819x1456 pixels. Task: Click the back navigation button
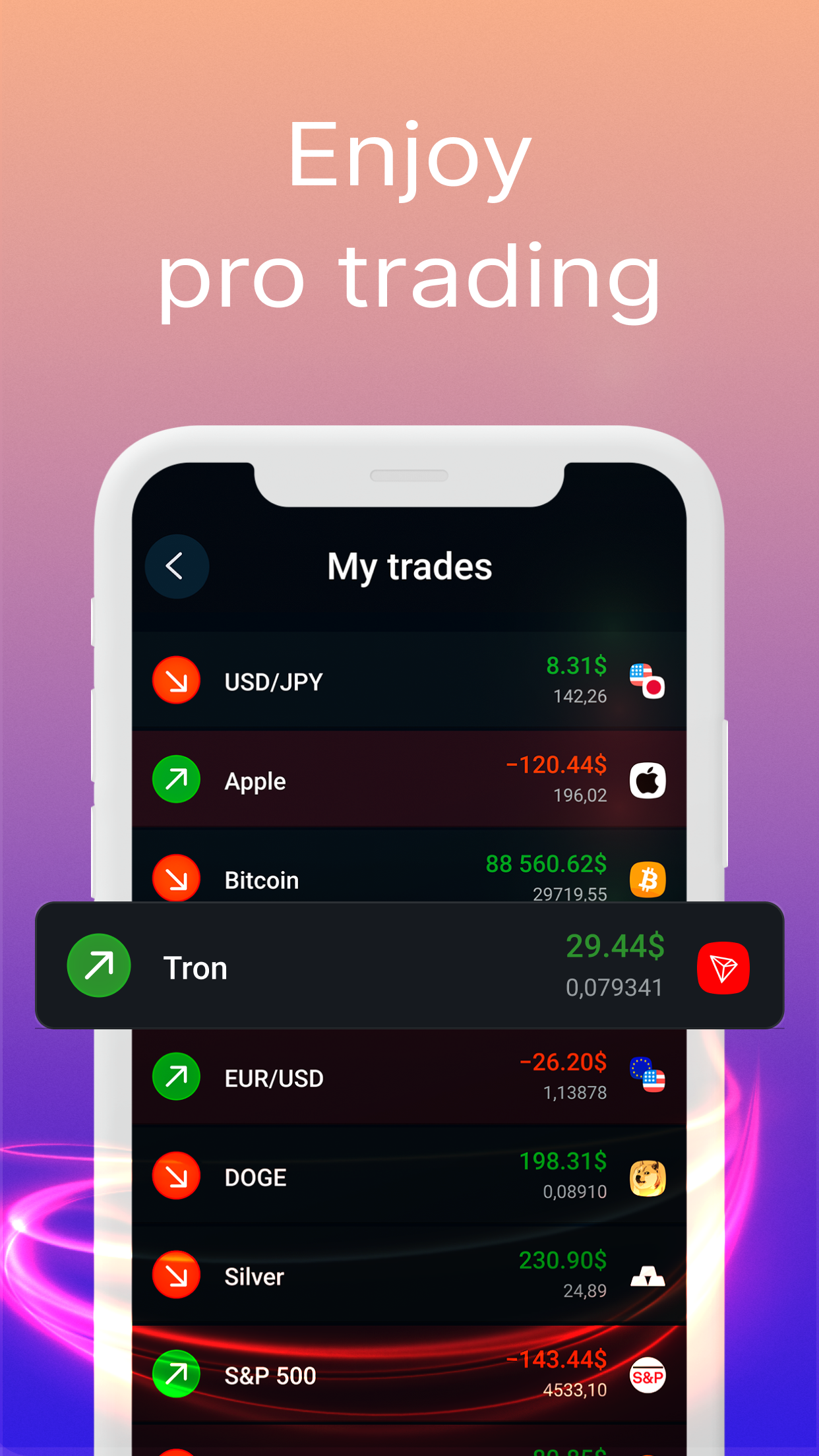(177, 566)
